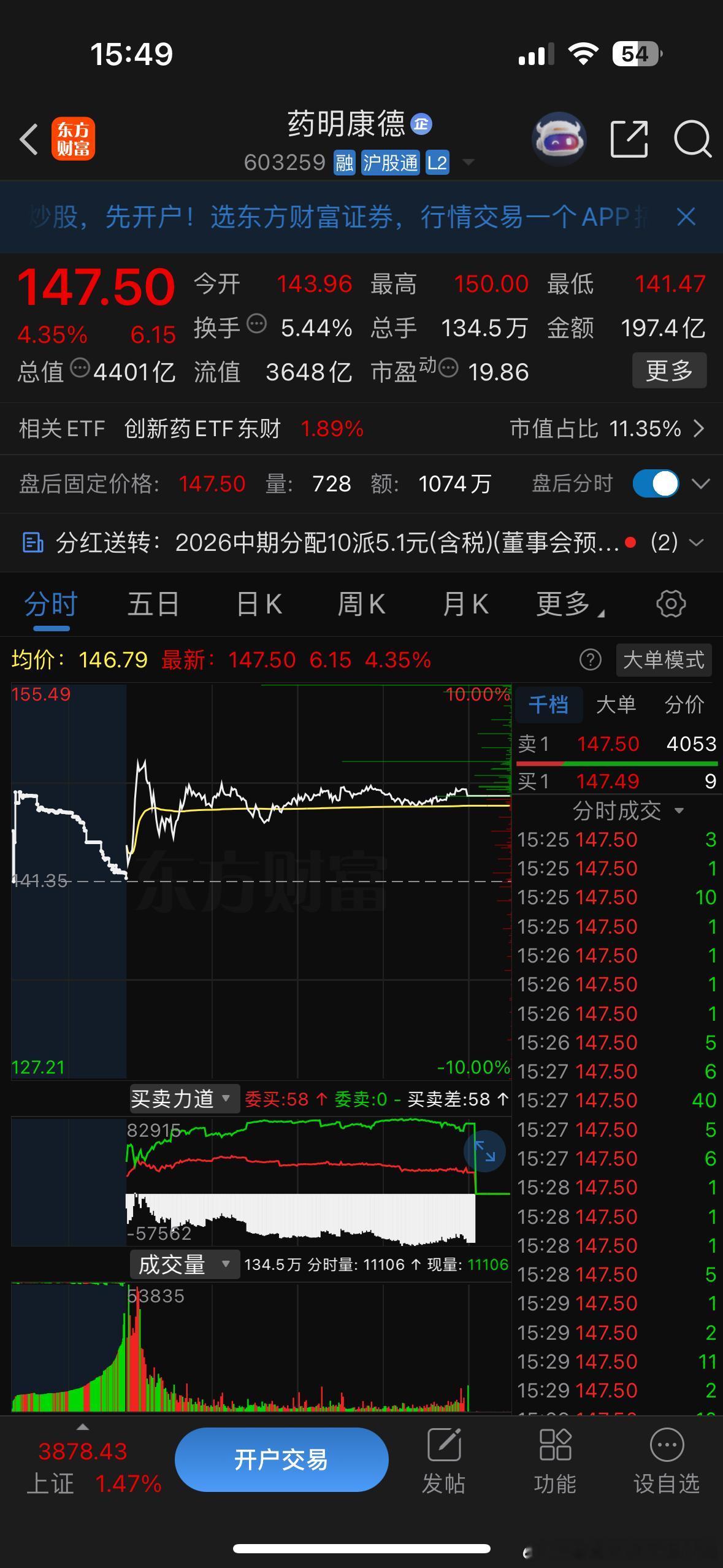Open the search magnifier icon
Image resolution: width=723 pixels, height=1568 pixels.
(692, 139)
